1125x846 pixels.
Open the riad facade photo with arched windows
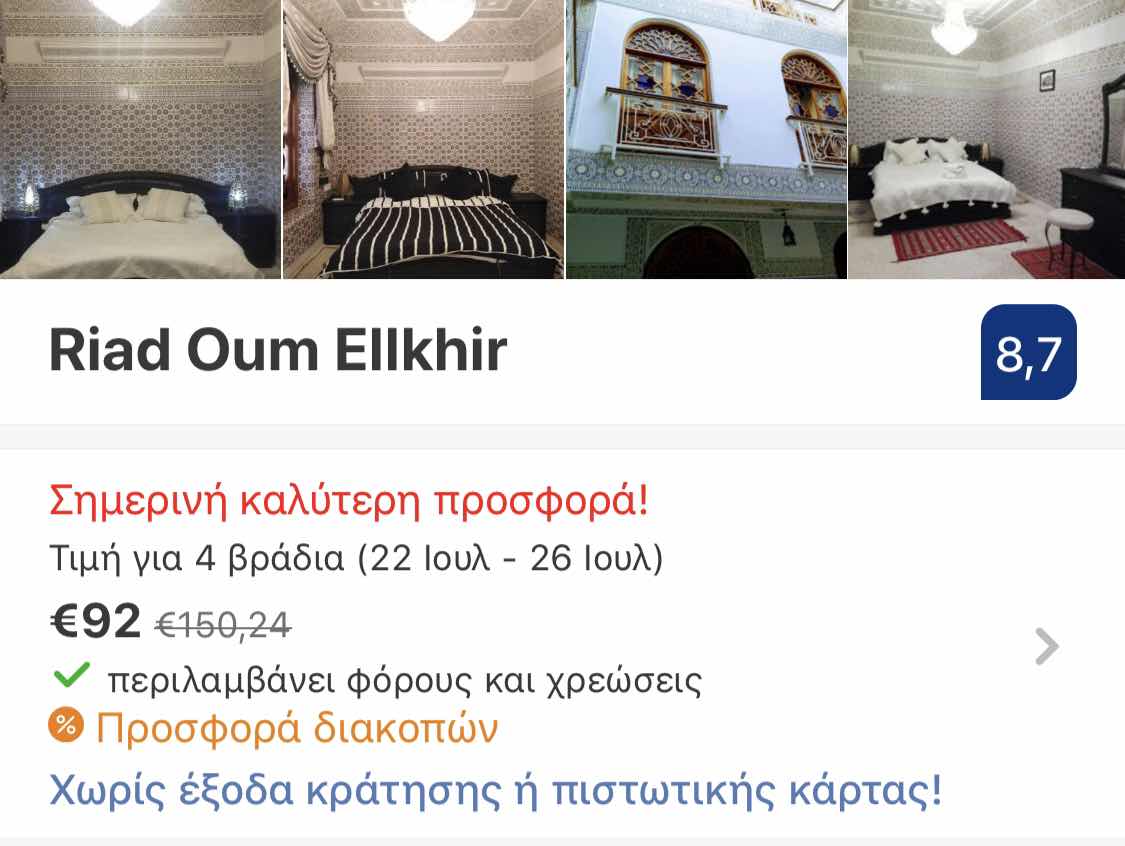point(706,139)
